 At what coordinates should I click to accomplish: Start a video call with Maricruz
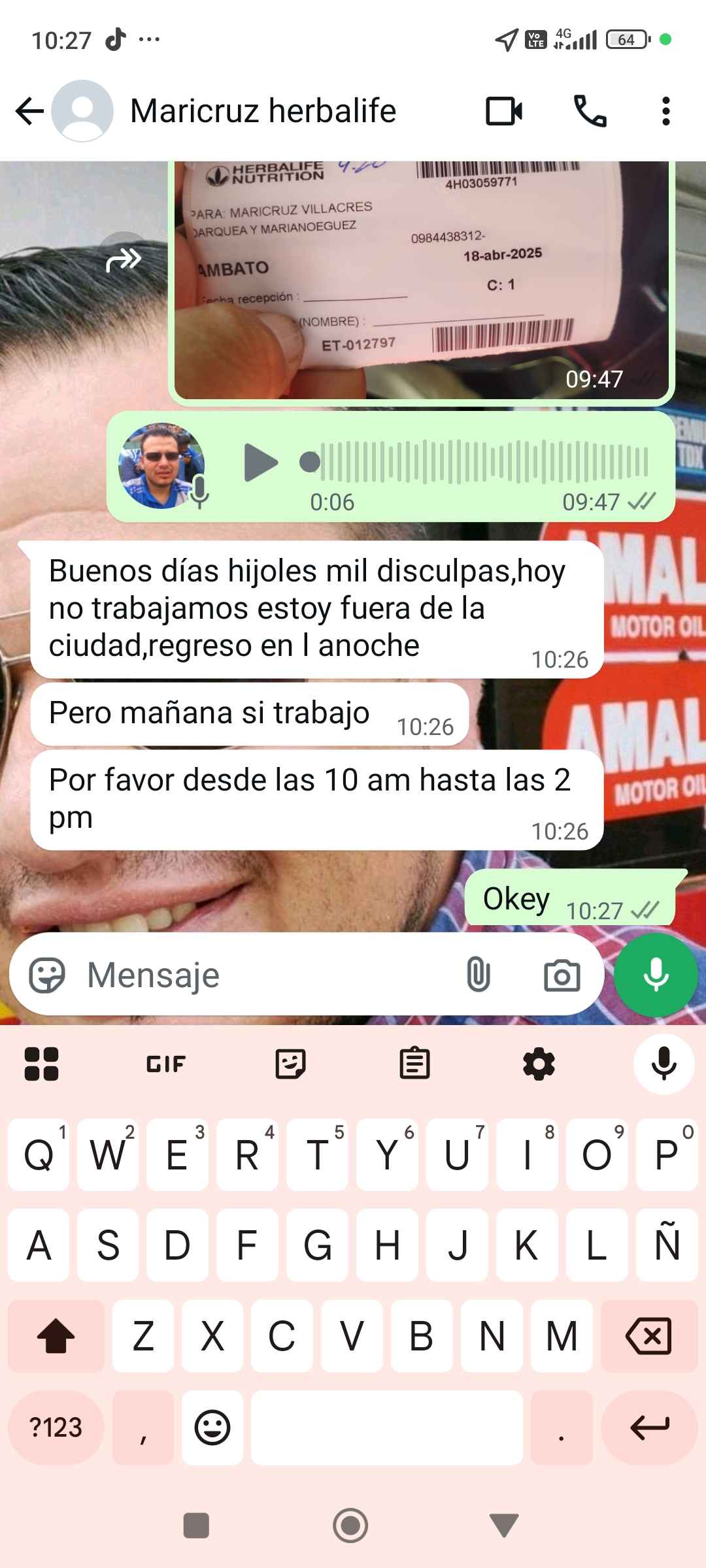point(503,111)
